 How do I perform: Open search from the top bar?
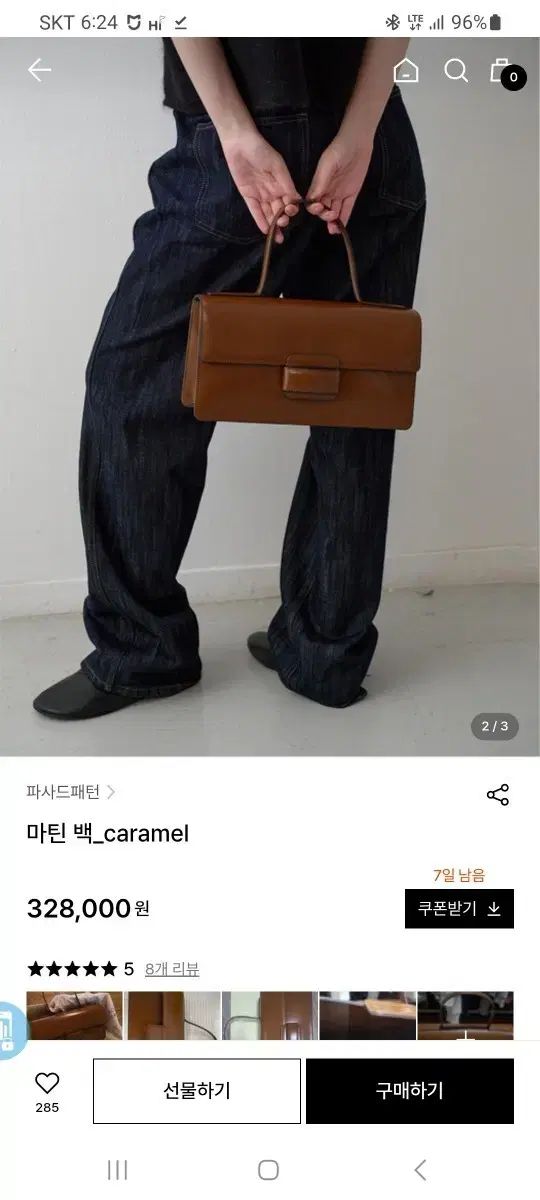tap(456, 70)
